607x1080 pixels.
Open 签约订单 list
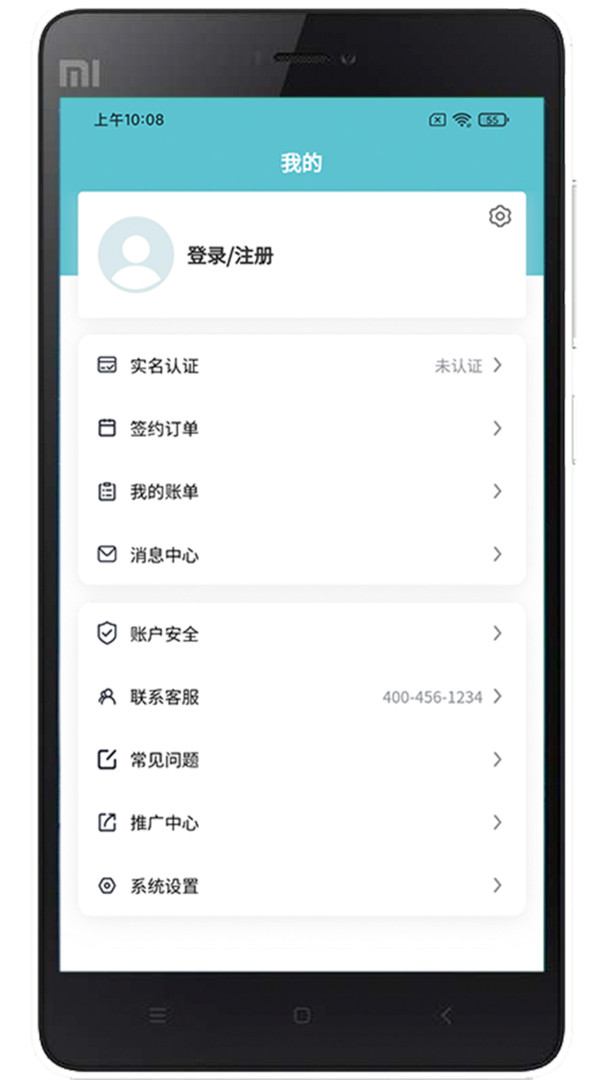300,429
